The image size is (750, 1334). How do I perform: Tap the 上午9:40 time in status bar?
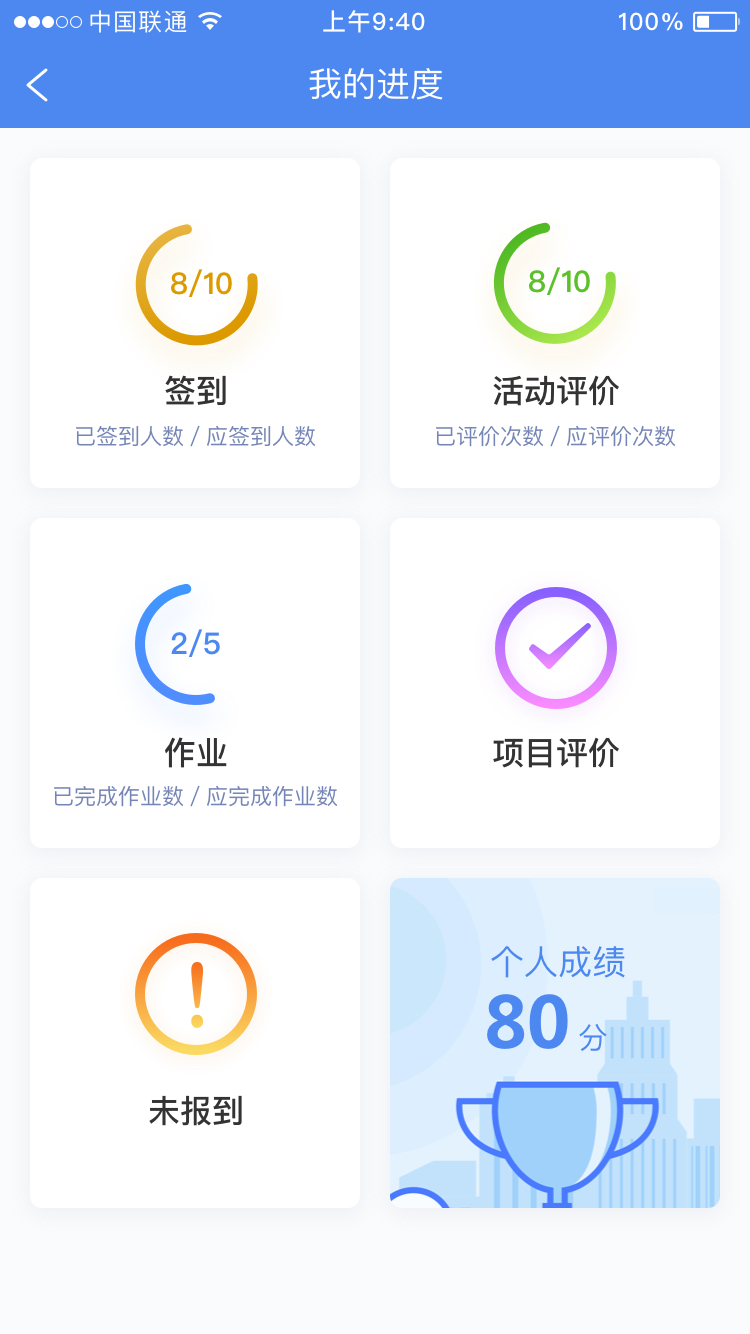[x=374, y=20]
